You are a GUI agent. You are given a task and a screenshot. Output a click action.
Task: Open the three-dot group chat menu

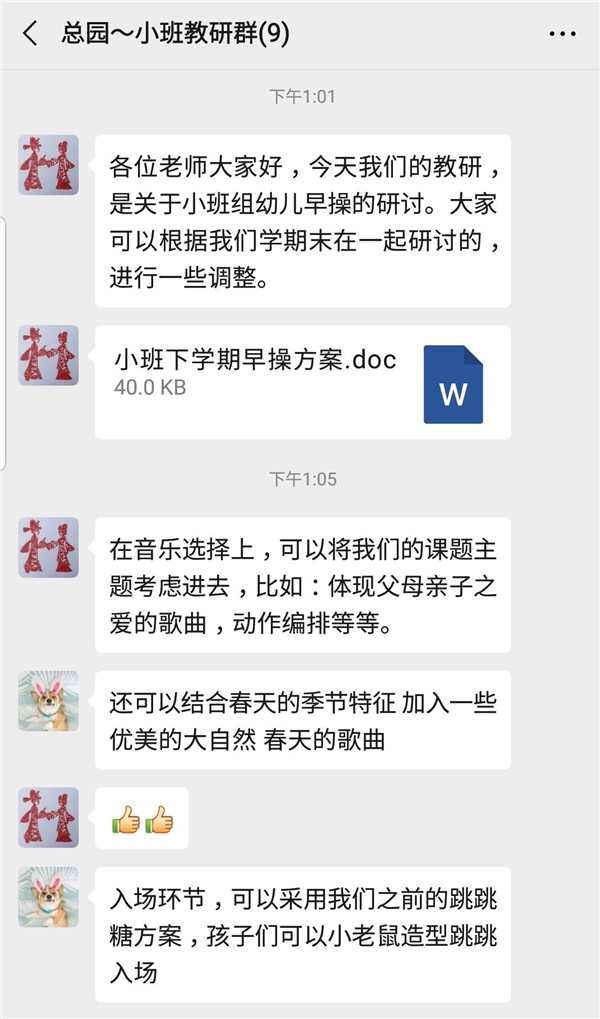(563, 34)
